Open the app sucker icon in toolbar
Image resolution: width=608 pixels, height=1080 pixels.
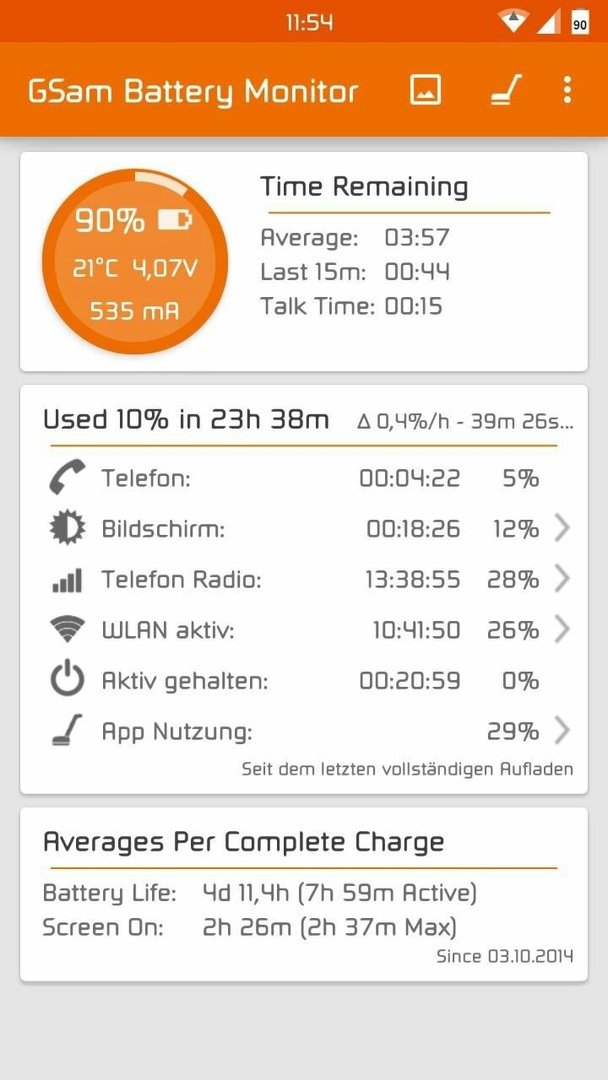[x=506, y=90]
